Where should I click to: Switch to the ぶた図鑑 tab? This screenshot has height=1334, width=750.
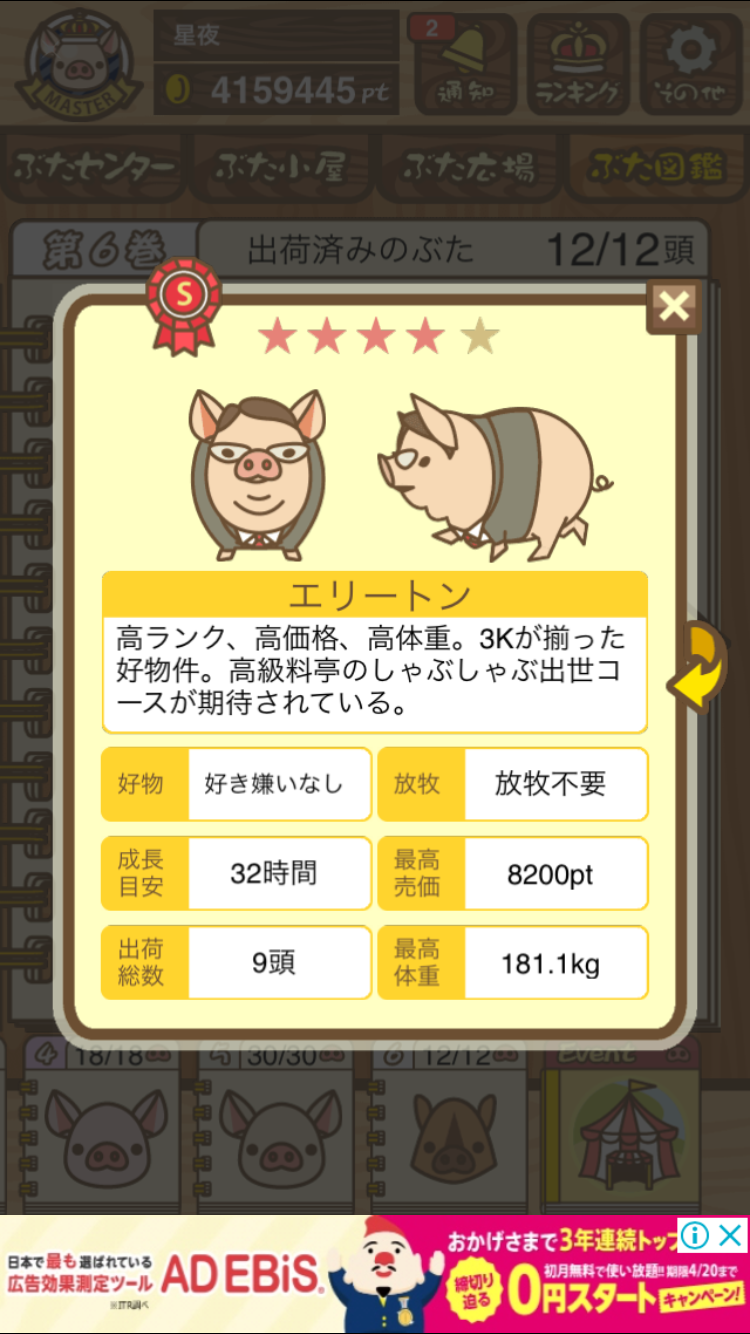pyautogui.click(x=656, y=167)
